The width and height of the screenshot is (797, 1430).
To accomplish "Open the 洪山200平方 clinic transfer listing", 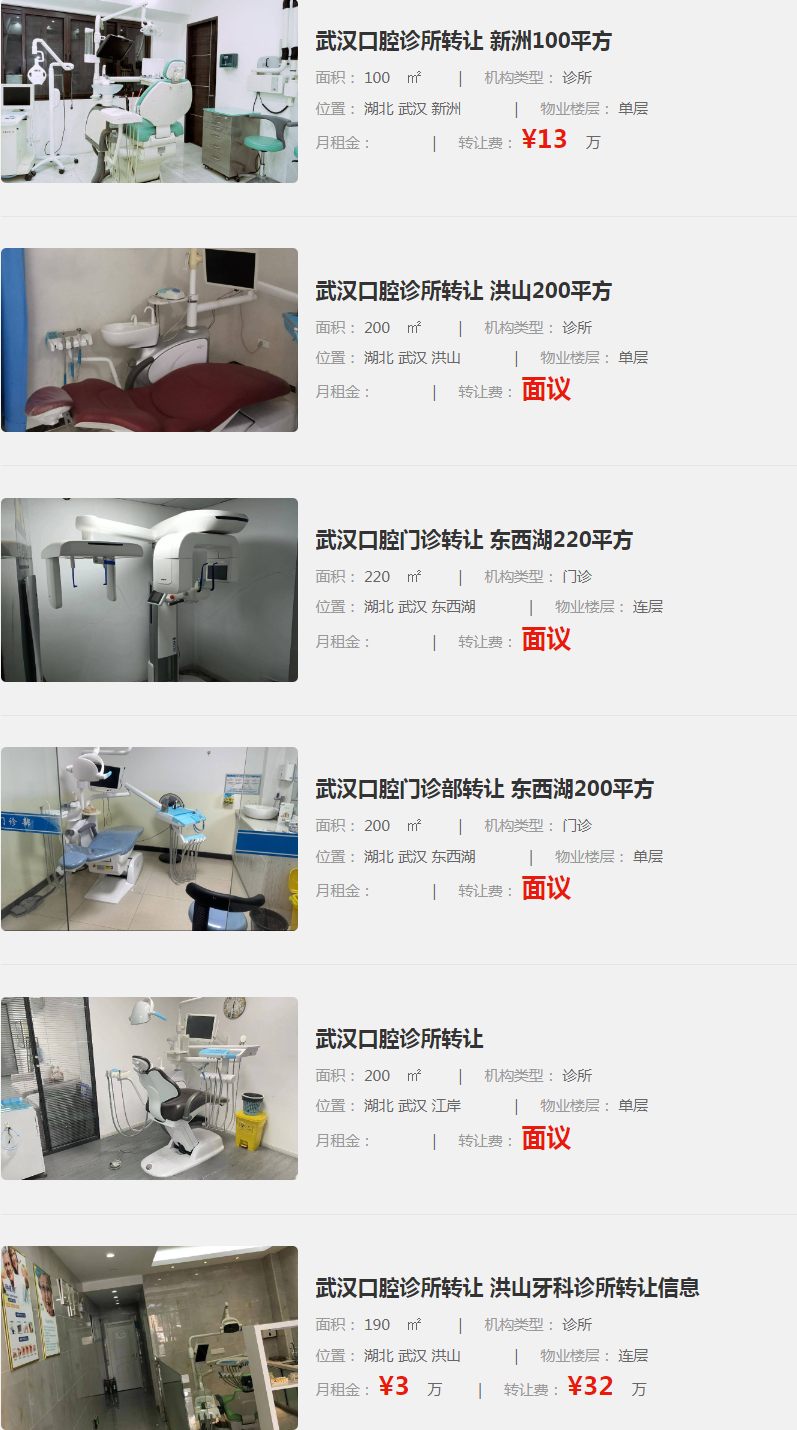I will click(463, 291).
